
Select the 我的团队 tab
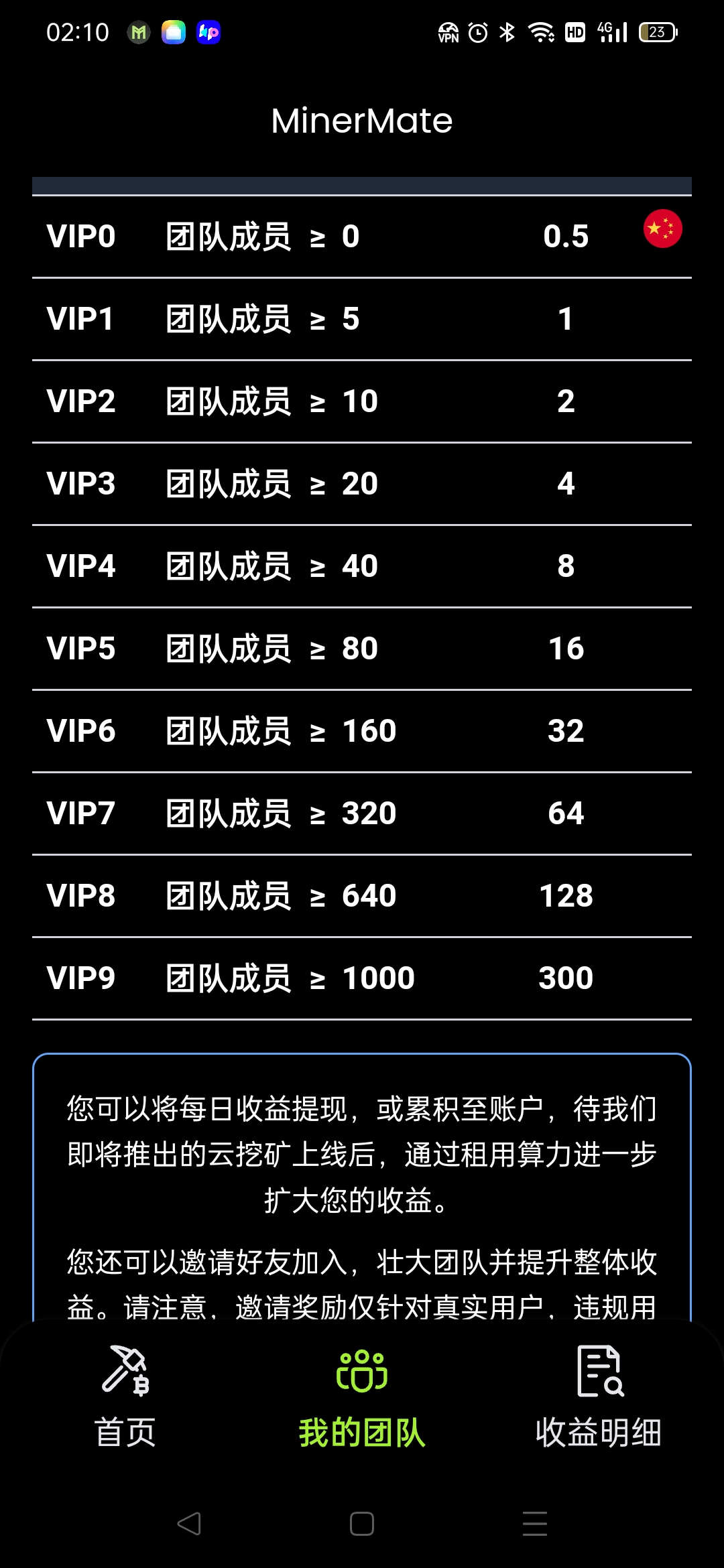(x=362, y=1397)
